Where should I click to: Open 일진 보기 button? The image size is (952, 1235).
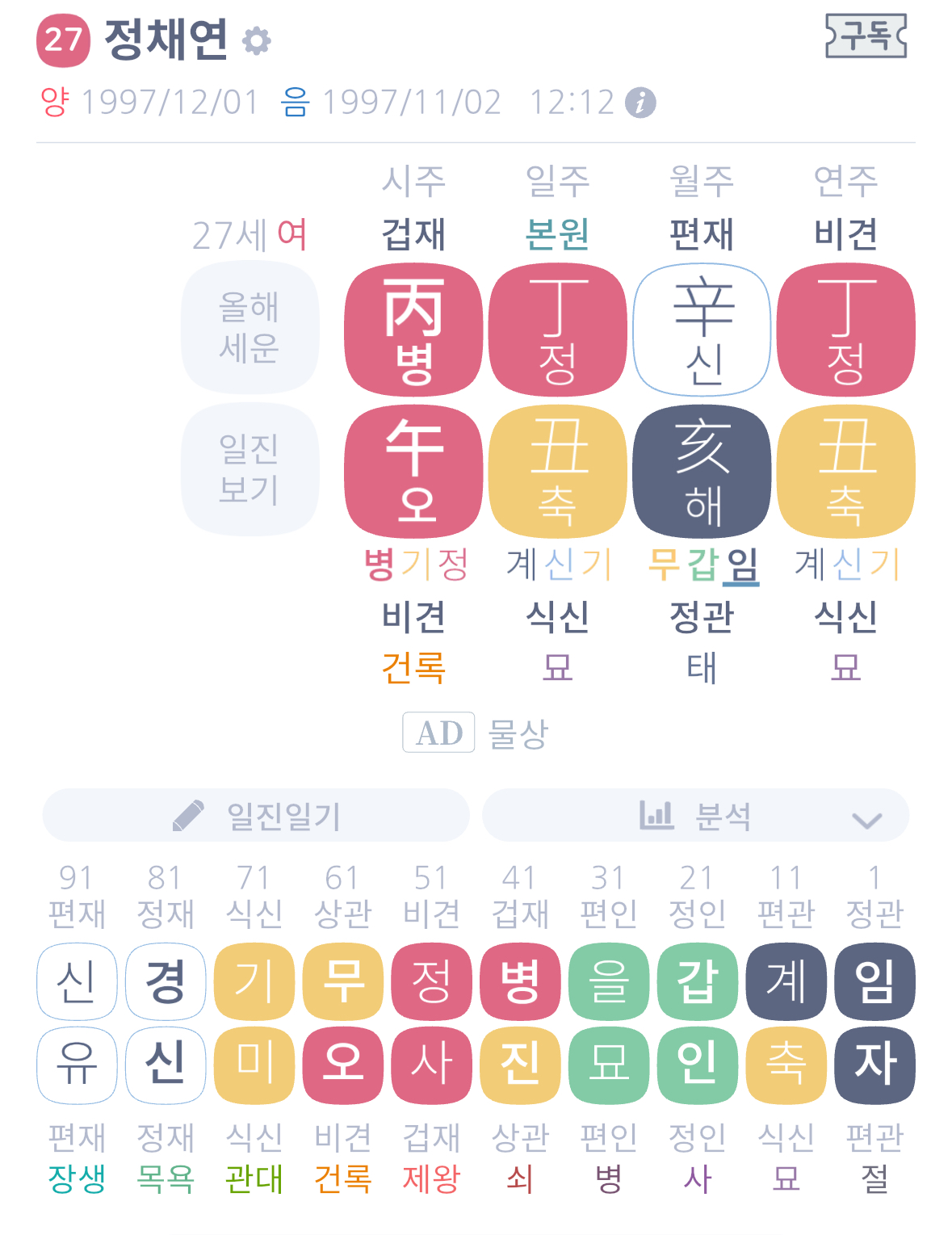250,468
